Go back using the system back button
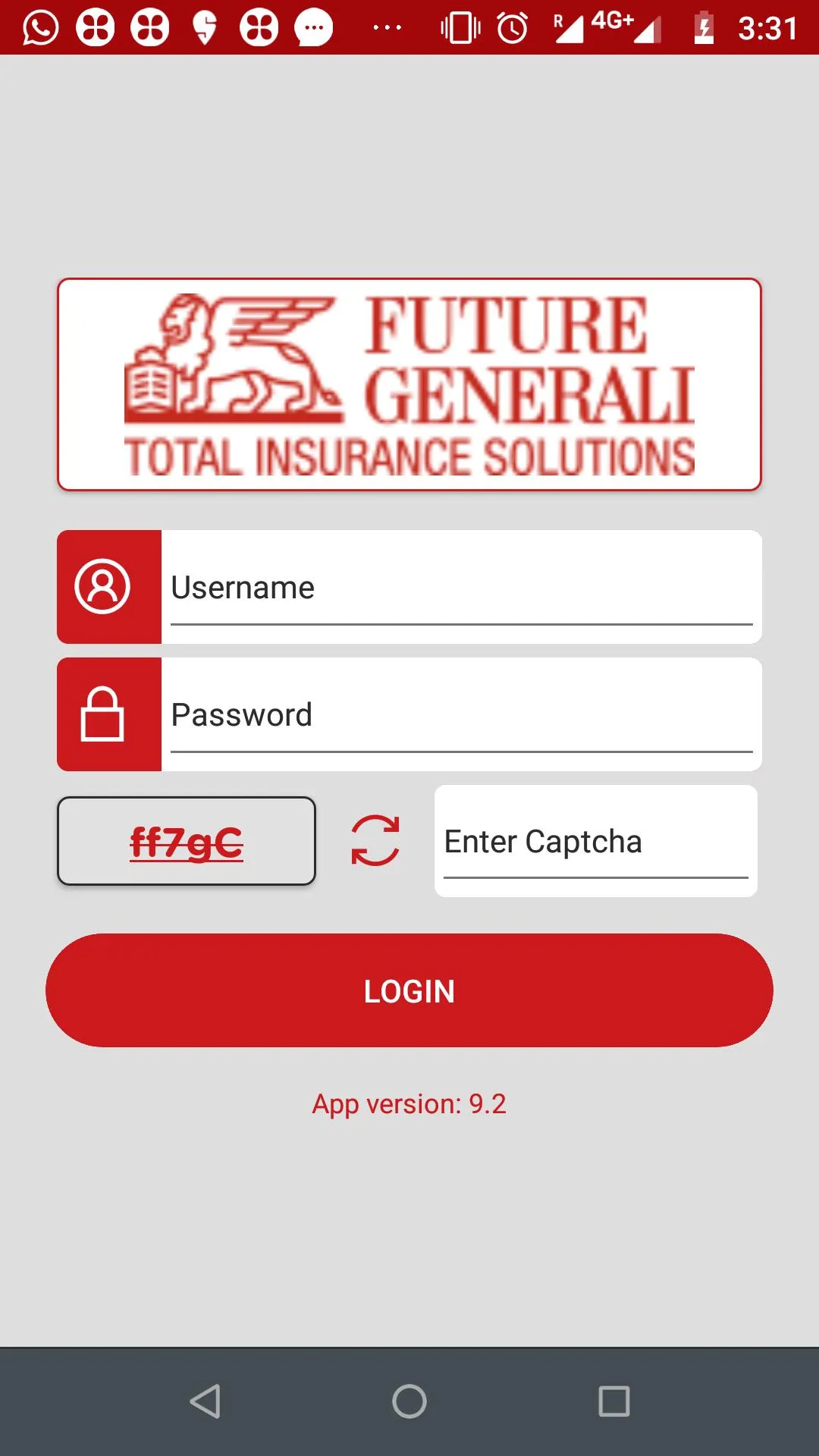Image resolution: width=819 pixels, height=1456 pixels. [x=205, y=1401]
